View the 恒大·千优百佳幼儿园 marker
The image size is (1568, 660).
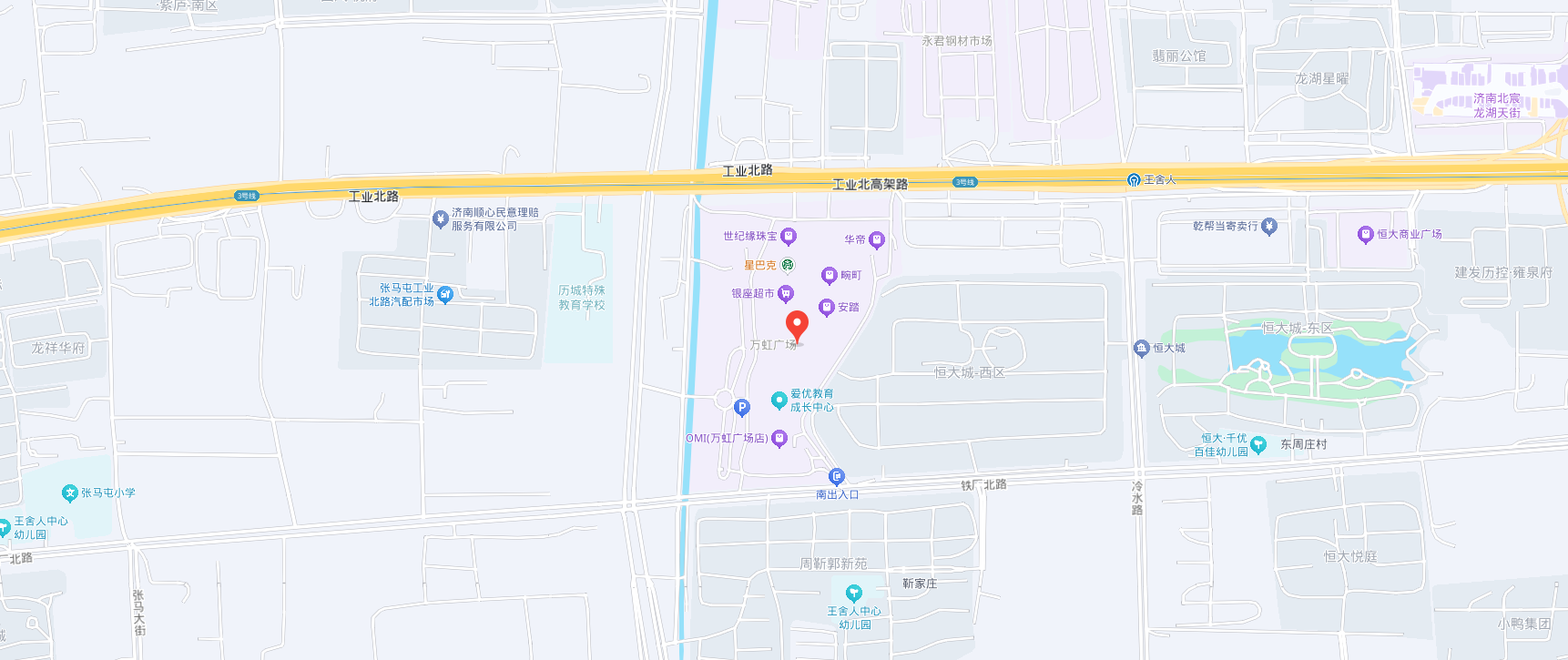pyautogui.click(x=1258, y=444)
